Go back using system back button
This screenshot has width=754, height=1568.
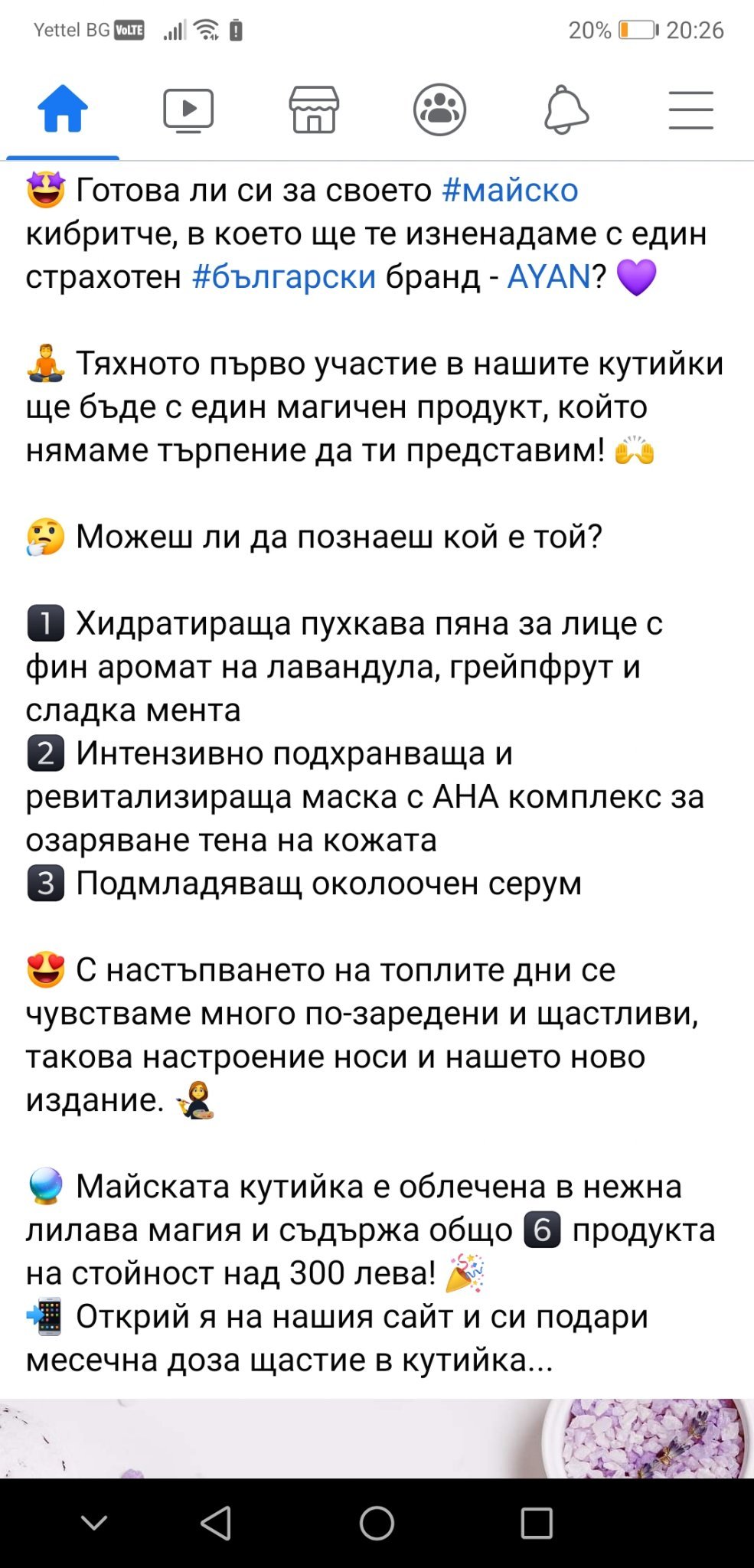[216, 1523]
